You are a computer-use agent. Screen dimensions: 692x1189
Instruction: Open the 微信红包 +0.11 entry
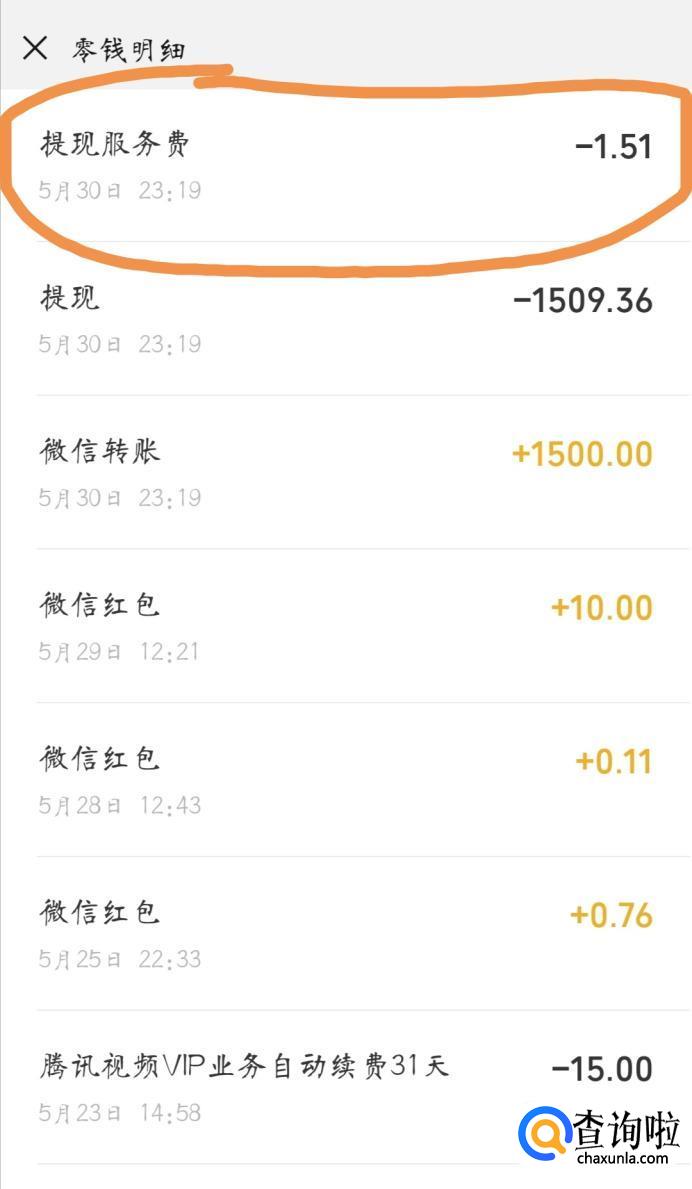click(345, 780)
